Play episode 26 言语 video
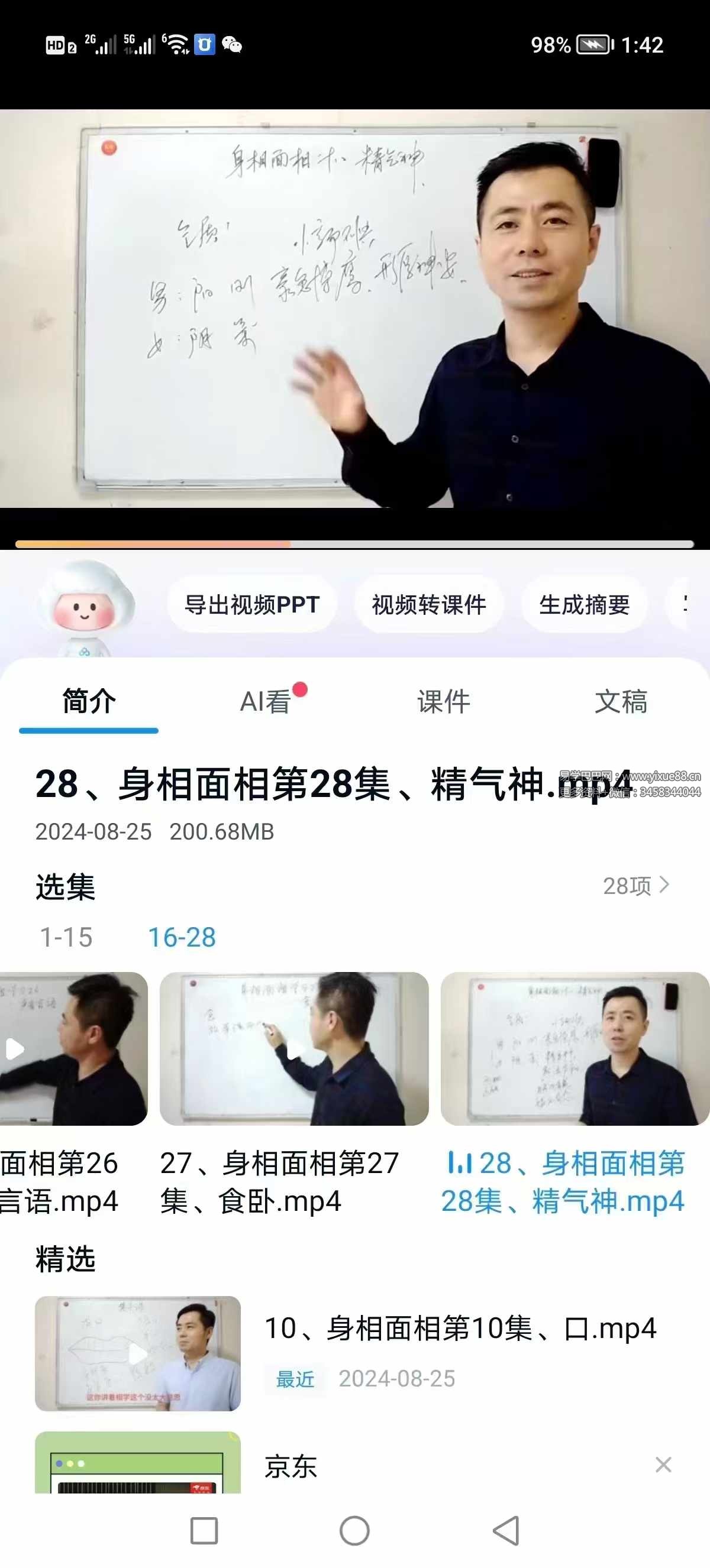710x1568 pixels. tap(73, 1048)
